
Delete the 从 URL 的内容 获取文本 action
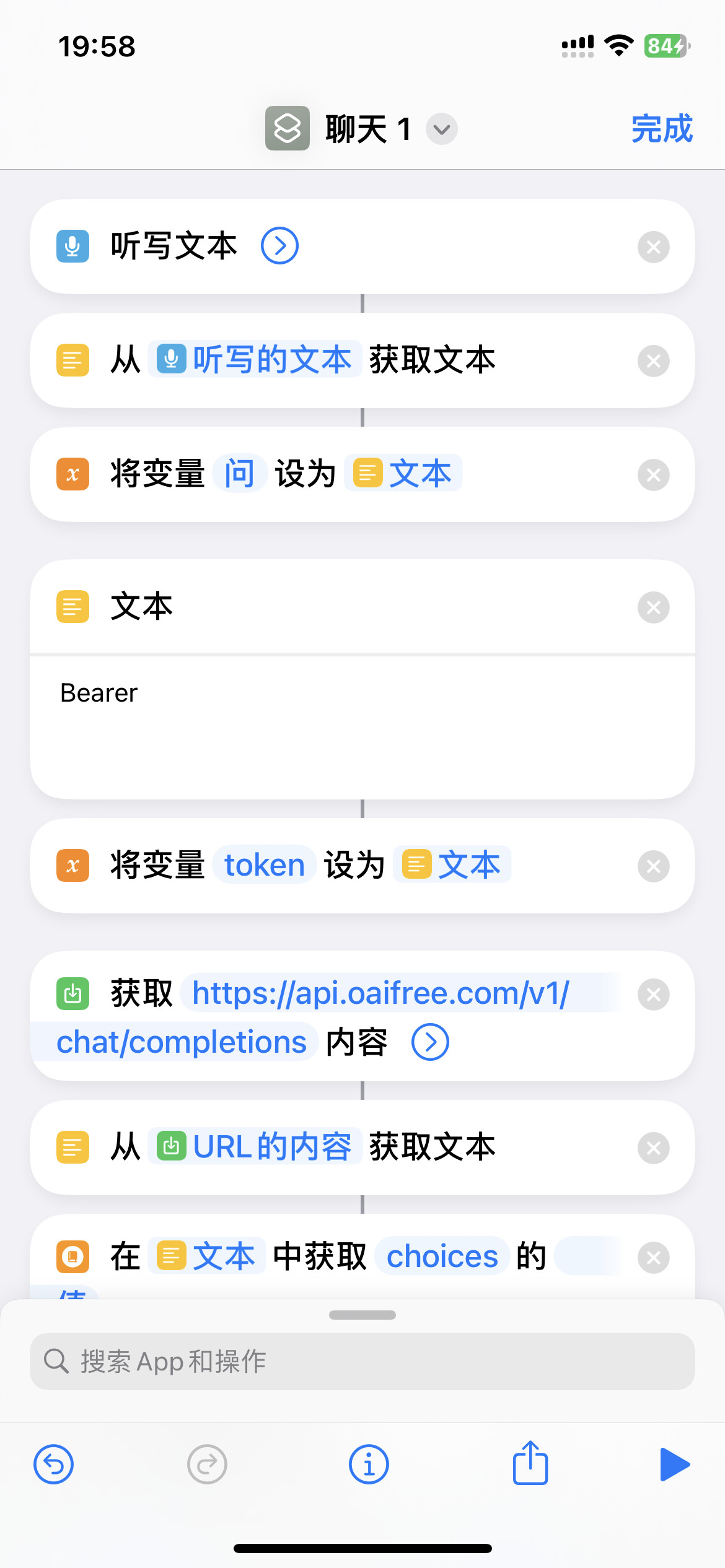653,1148
